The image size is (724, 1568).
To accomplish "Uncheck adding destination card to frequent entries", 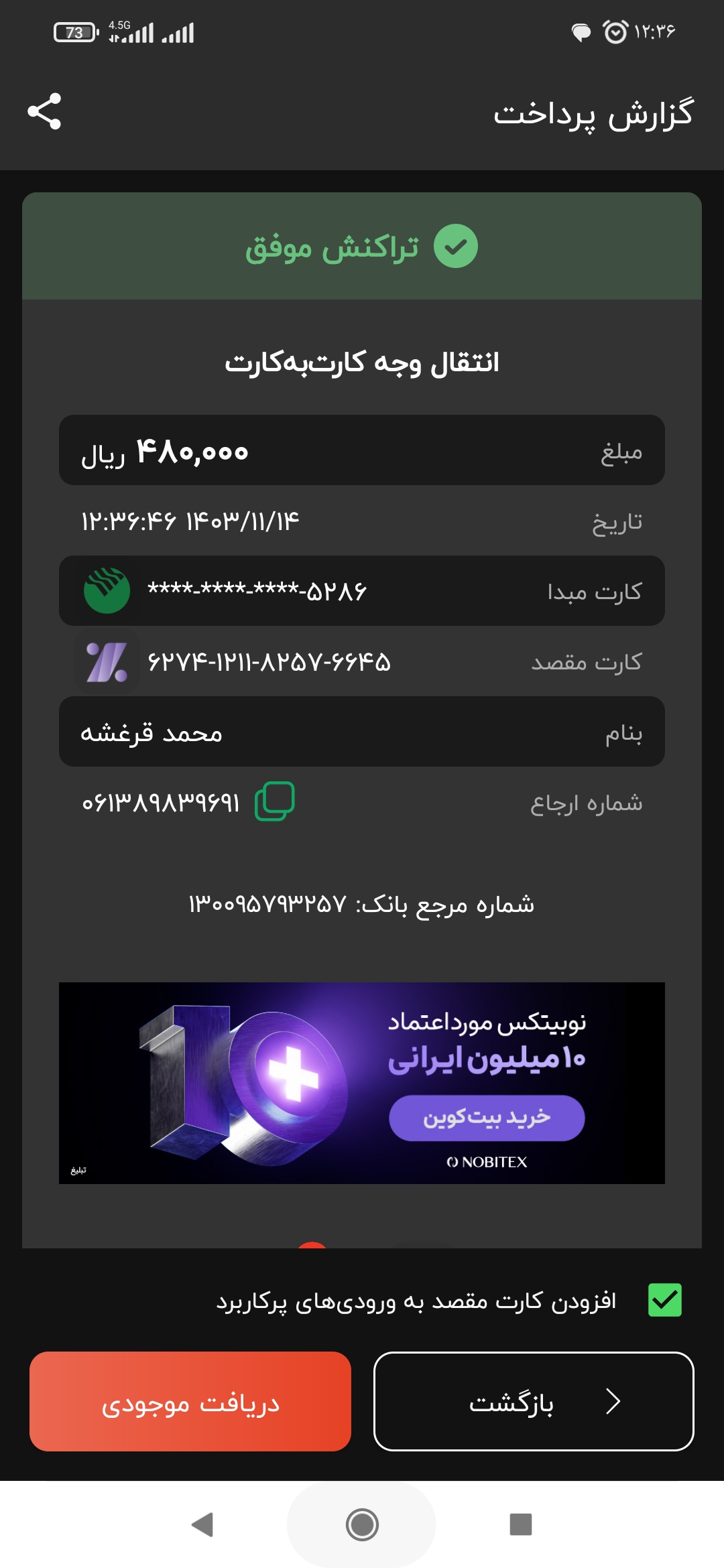I will (665, 1300).
